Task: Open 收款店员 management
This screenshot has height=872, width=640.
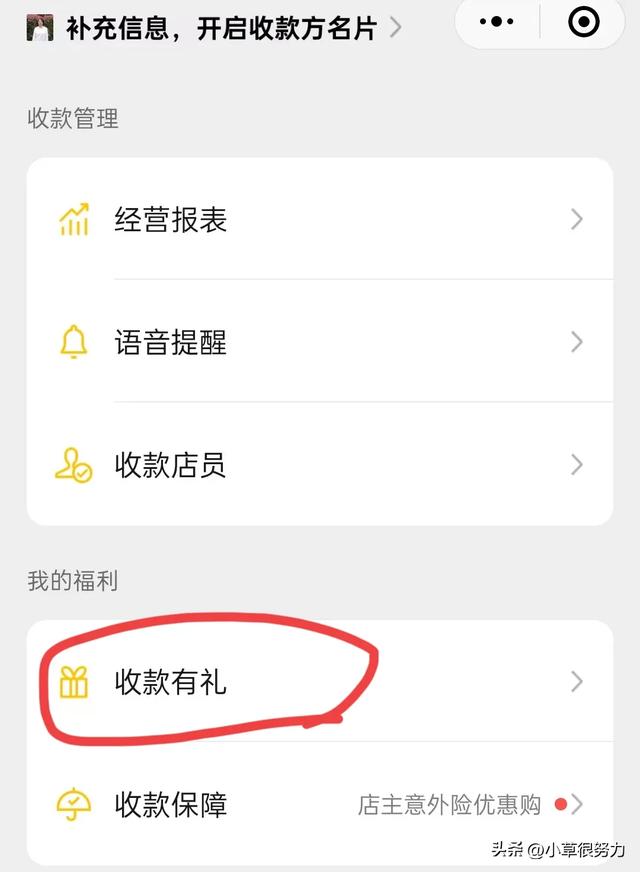Action: [x=319, y=465]
